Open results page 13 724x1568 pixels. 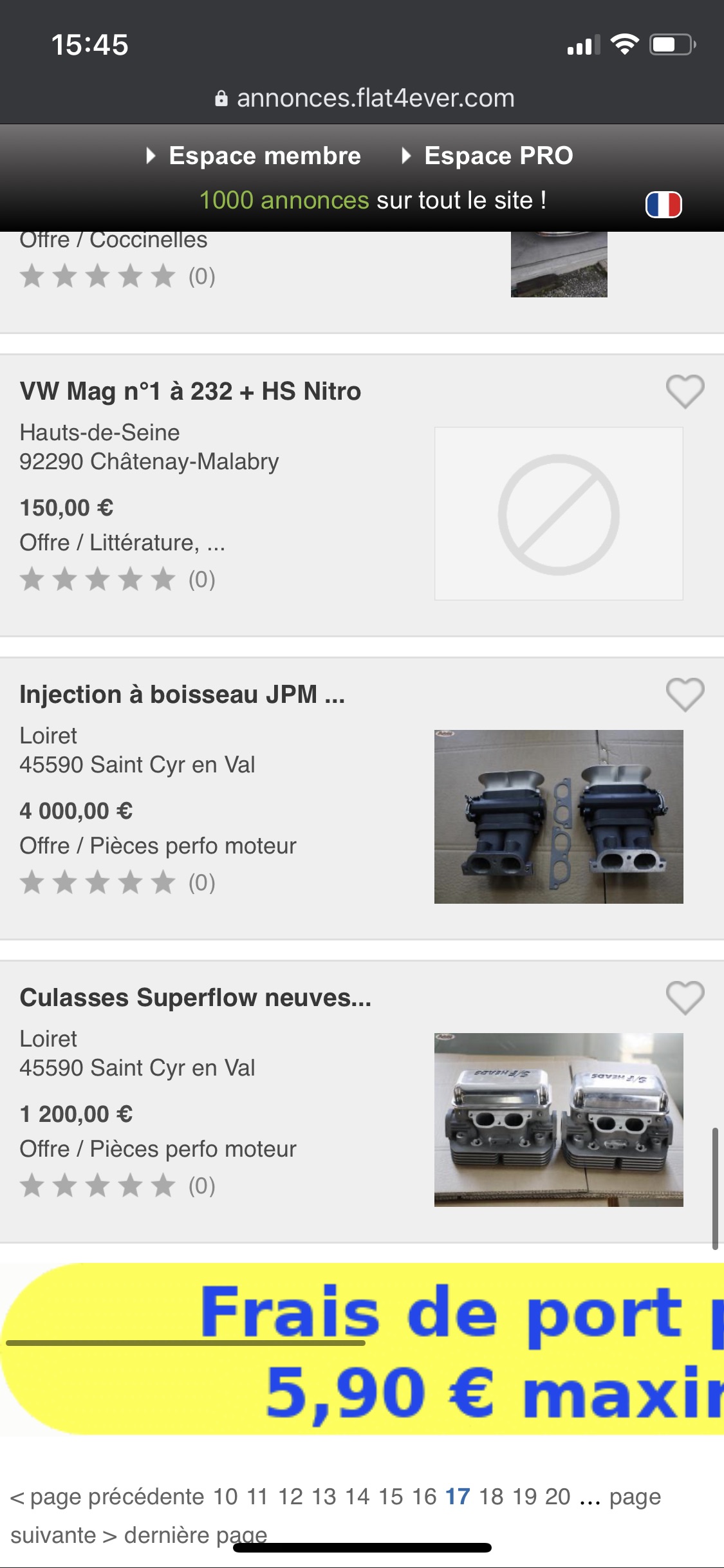(324, 1497)
